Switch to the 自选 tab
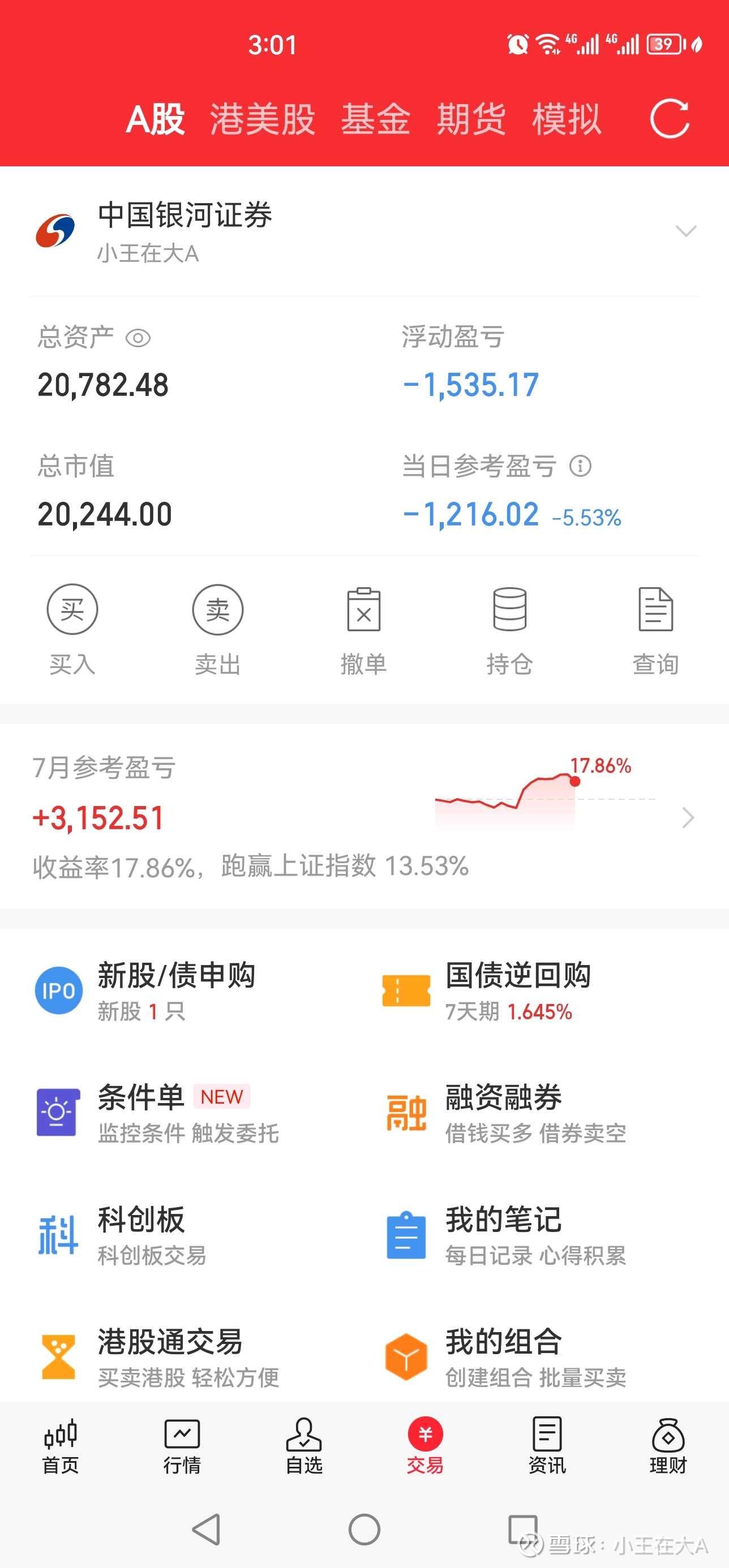The width and height of the screenshot is (729, 1568). click(304, 1446)
